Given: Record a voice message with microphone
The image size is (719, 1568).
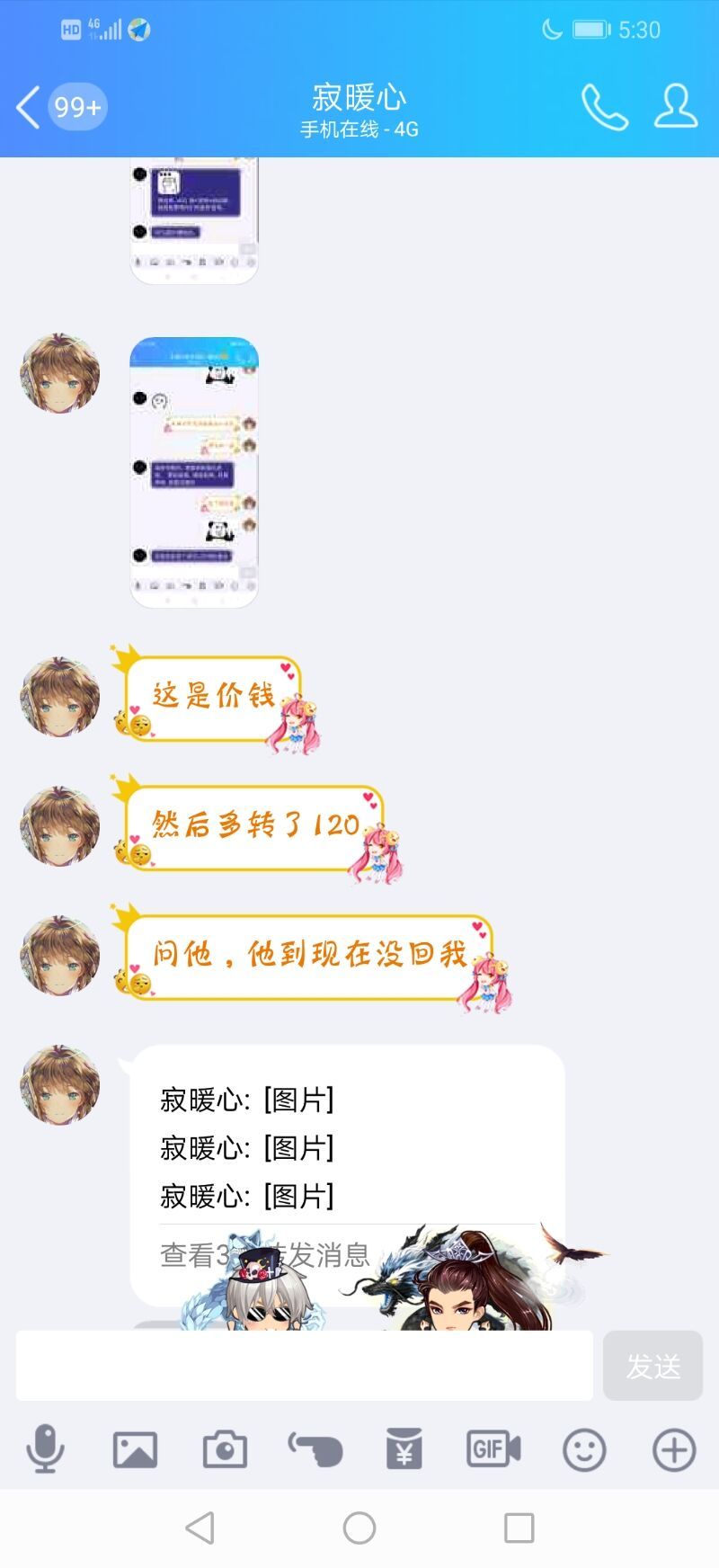Looking at the screenshot, I should click(45, 1449).
